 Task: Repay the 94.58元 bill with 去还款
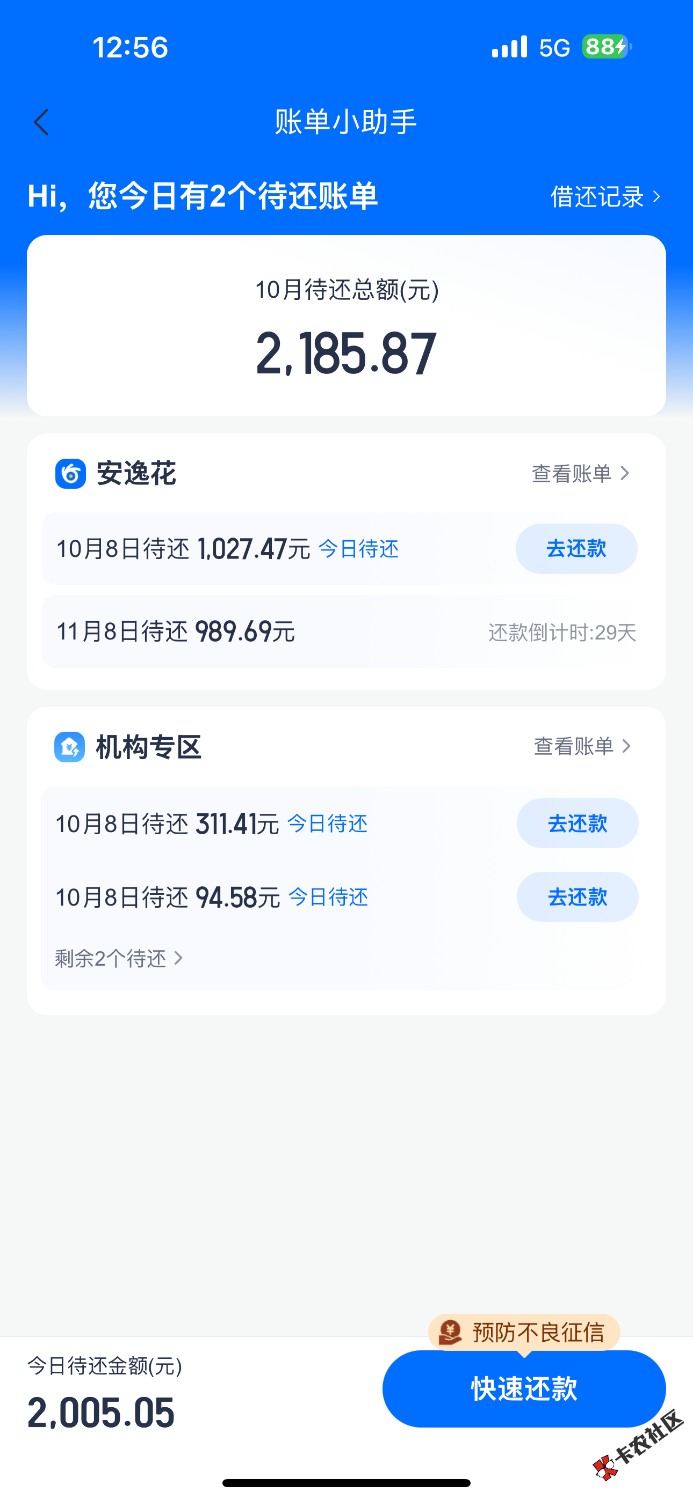point(577,897)
